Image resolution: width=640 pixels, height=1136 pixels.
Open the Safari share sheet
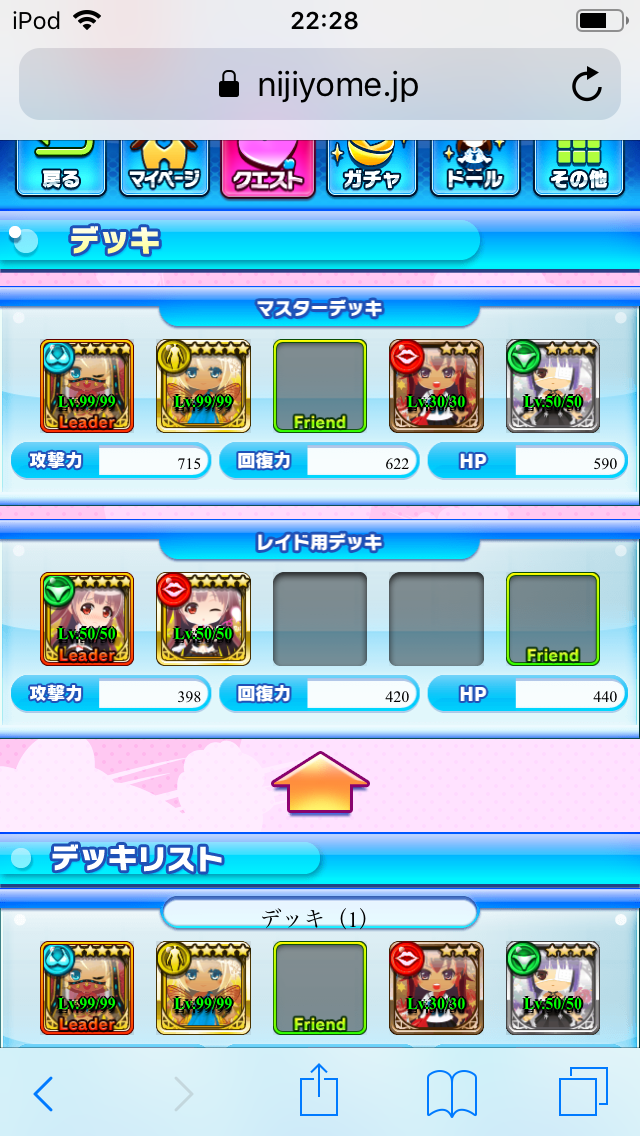[x=318, y=1092]
